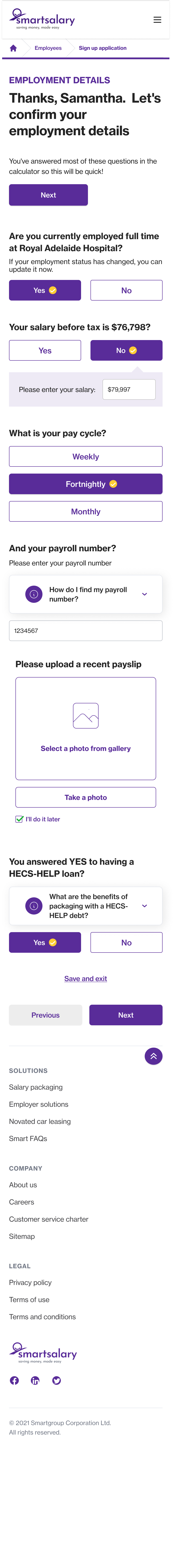Viewport: 175px width, 1568px height.
Task: Select No for HECS-HELP loan
Action: point(126,942)
